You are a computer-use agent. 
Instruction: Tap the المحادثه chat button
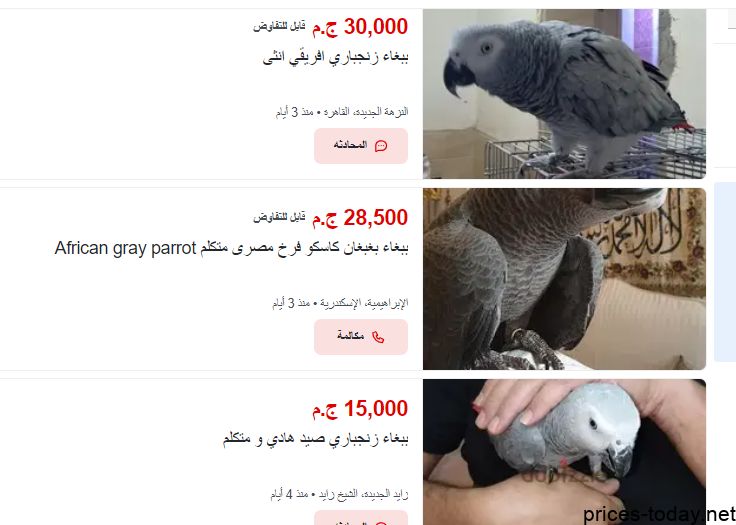click(x=361, y=146)
